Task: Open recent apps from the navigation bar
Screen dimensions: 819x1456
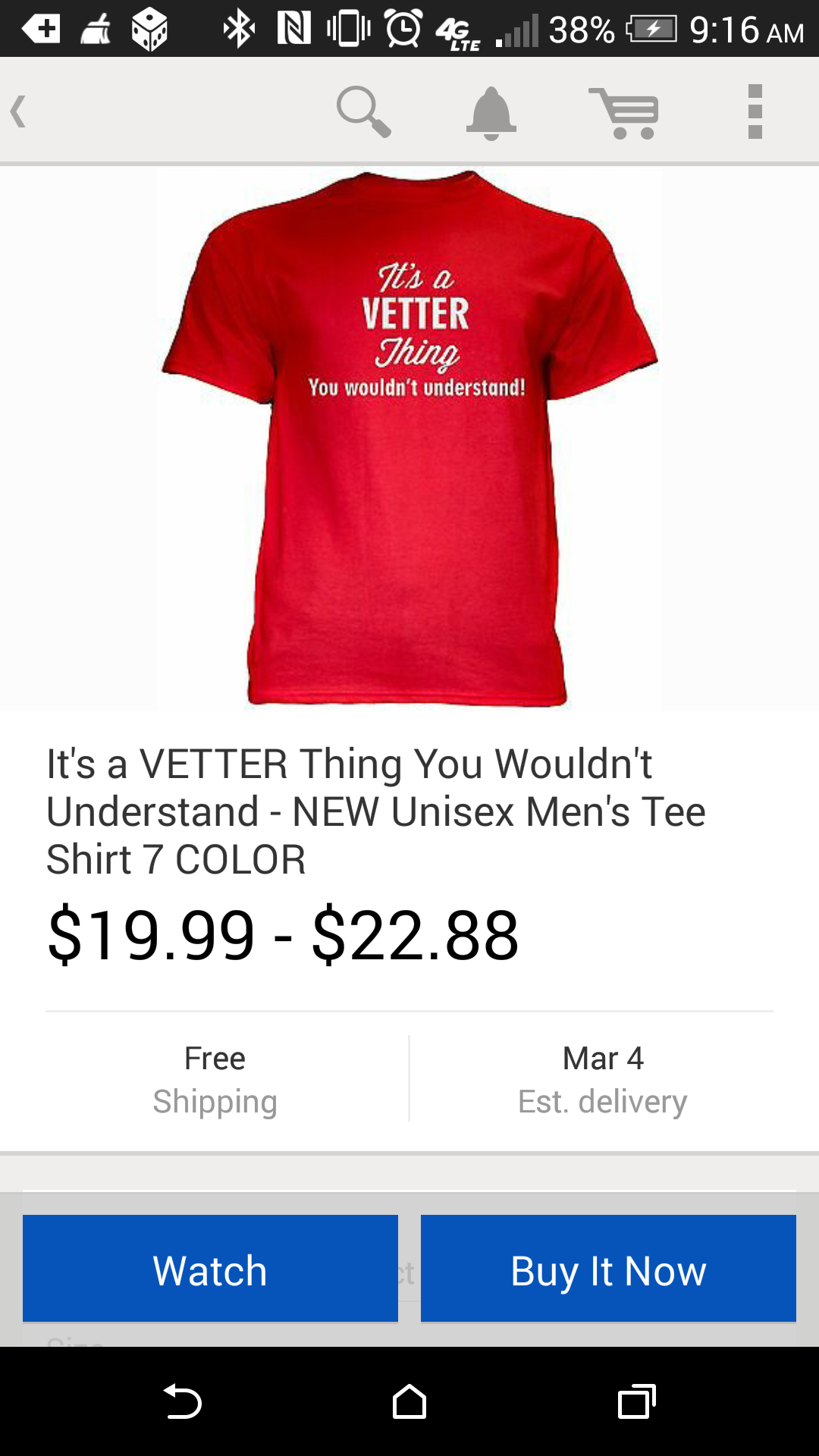Action: (636, 1401)
